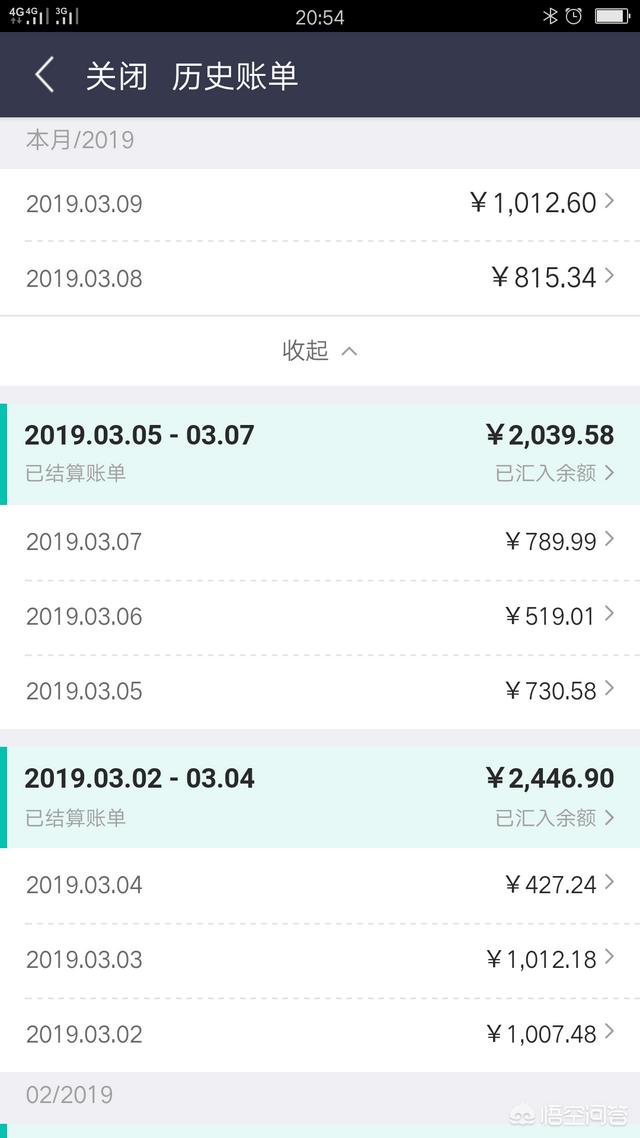Tap 关闭 to close the page
640x1138 pixels.
tap(117, 76)
